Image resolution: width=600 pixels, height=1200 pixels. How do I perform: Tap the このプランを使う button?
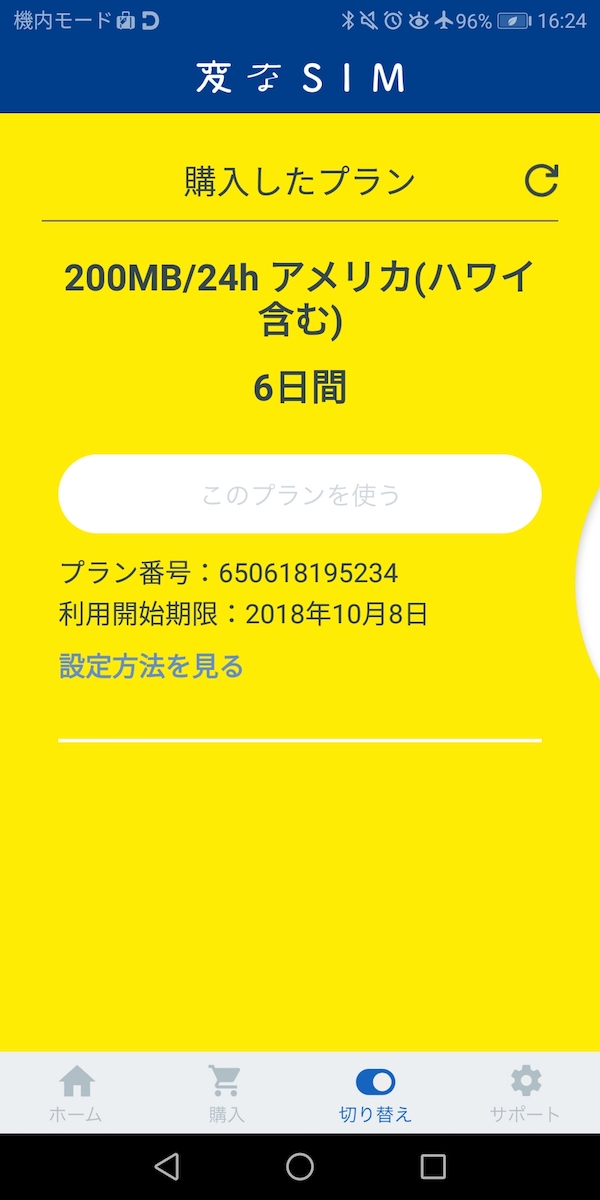point(300,494)
